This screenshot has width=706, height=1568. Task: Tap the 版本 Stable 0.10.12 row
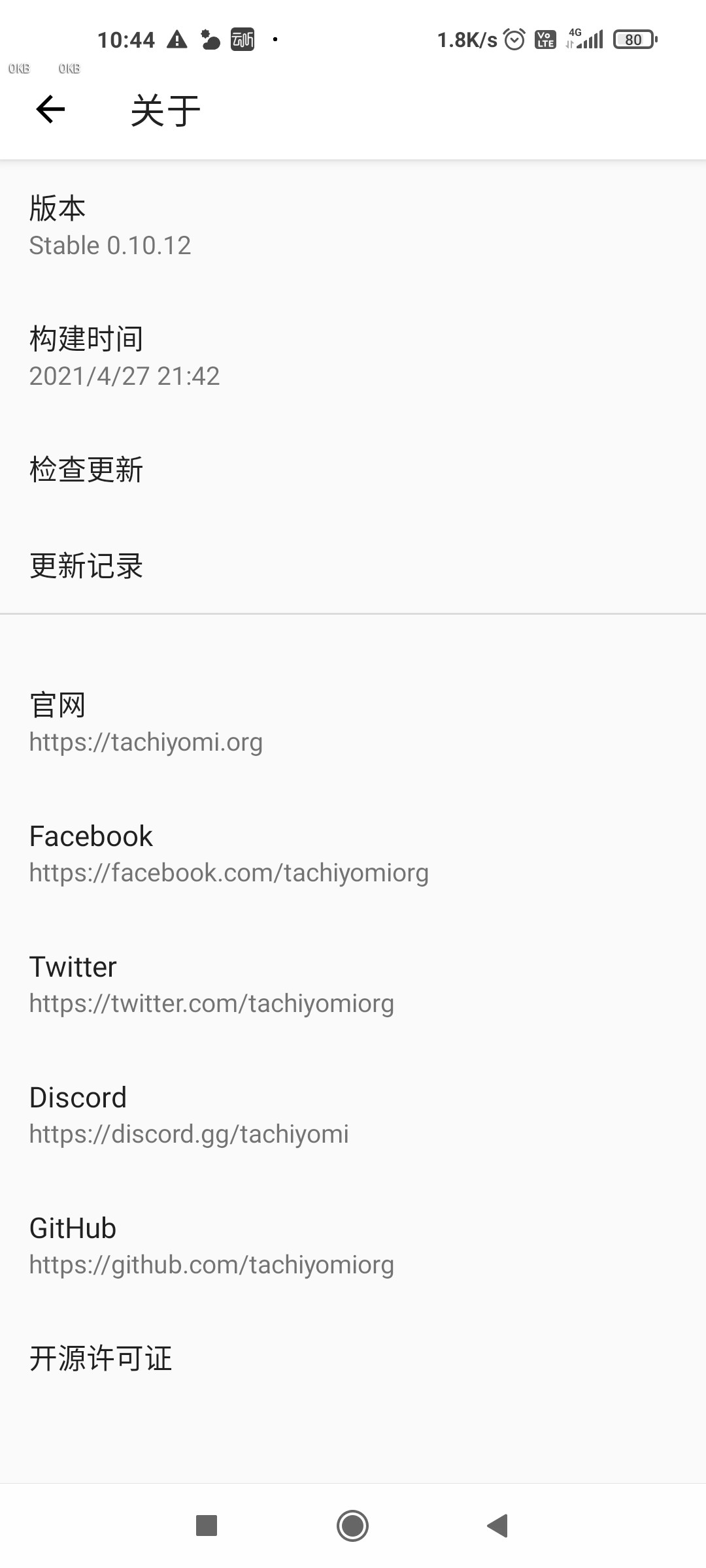click(353, 226)
